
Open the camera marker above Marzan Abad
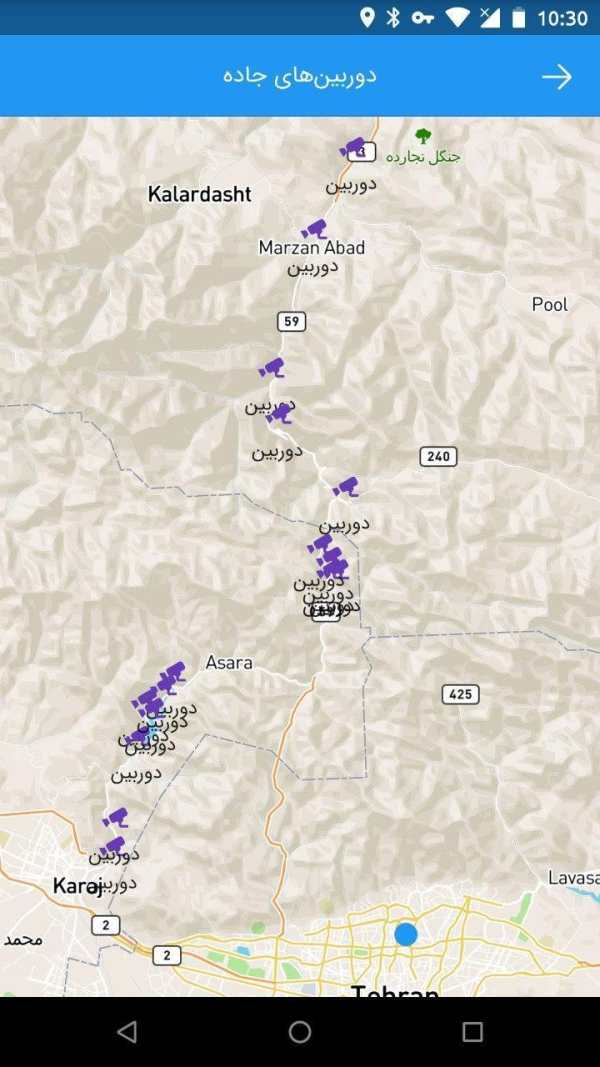click(314, 229)
